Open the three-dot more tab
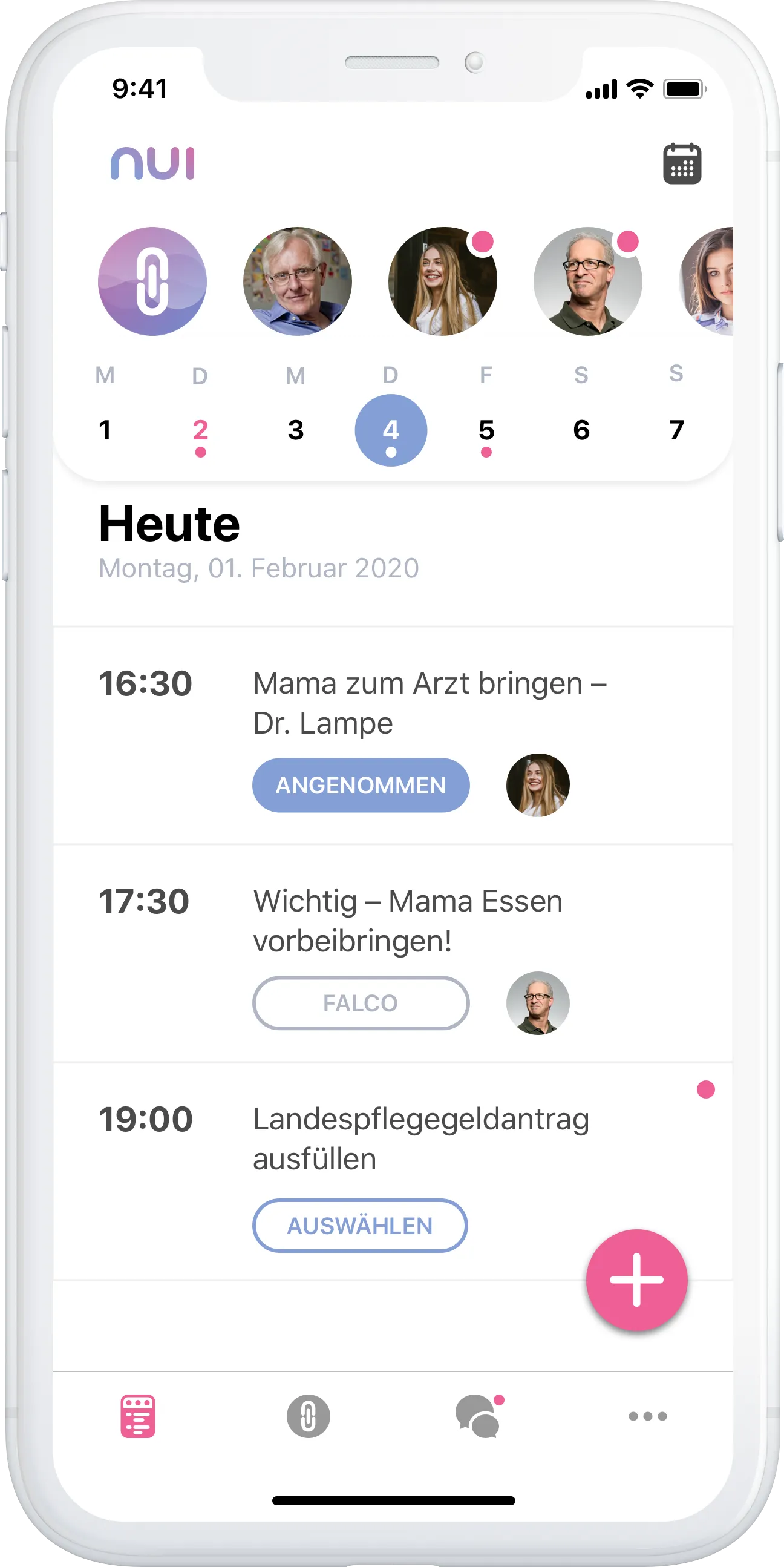This screenshot has width=784, height=1567. [648, 1416]
